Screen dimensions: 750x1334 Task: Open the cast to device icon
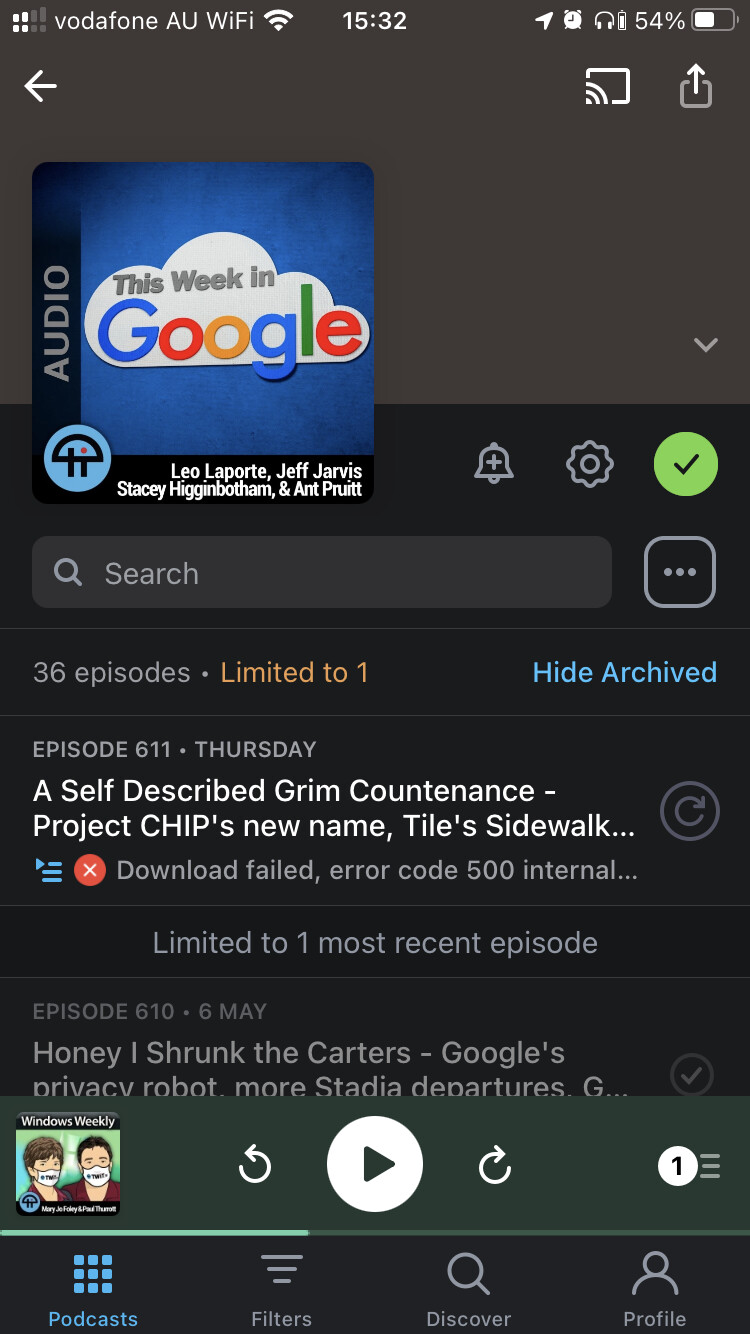coord(607,87)
